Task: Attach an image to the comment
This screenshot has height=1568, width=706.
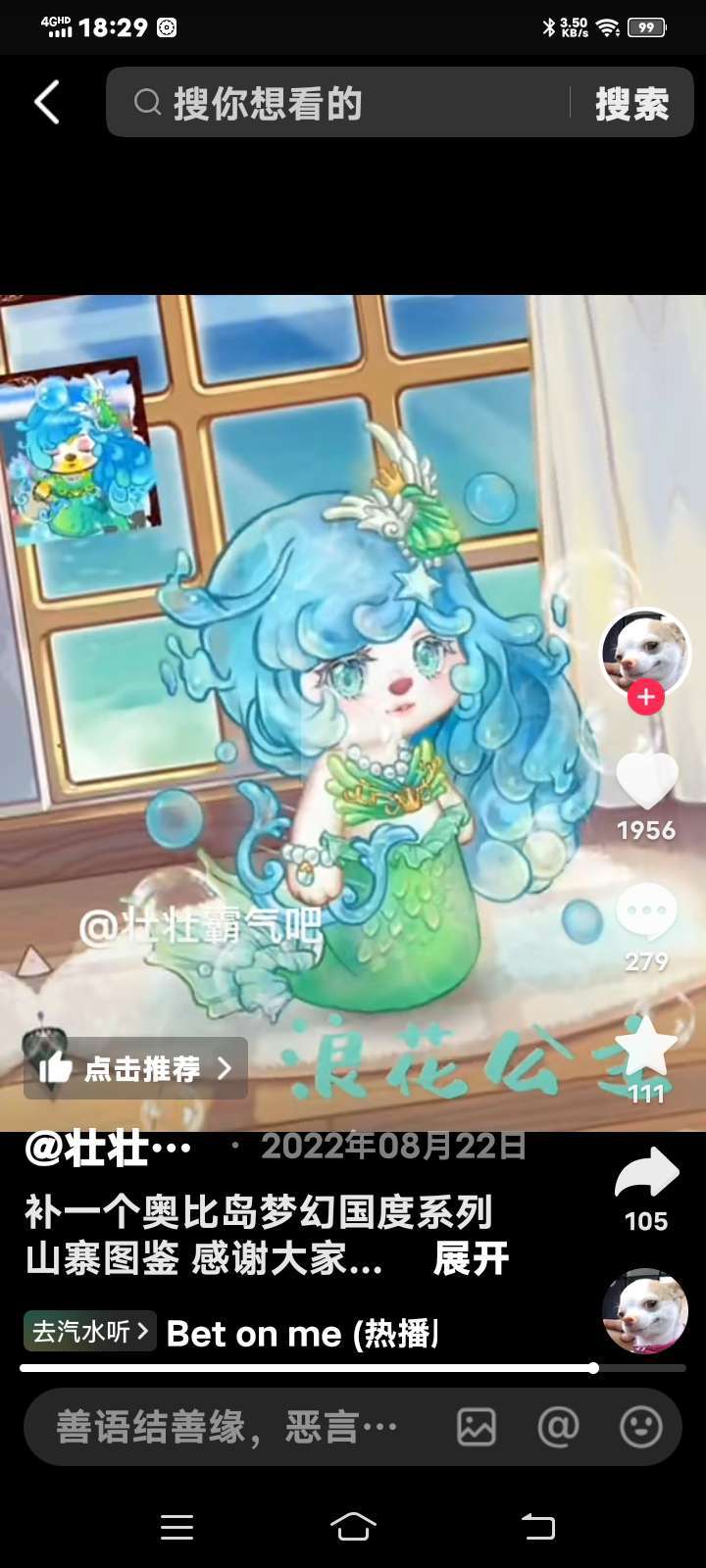Action: point(477,1427)
